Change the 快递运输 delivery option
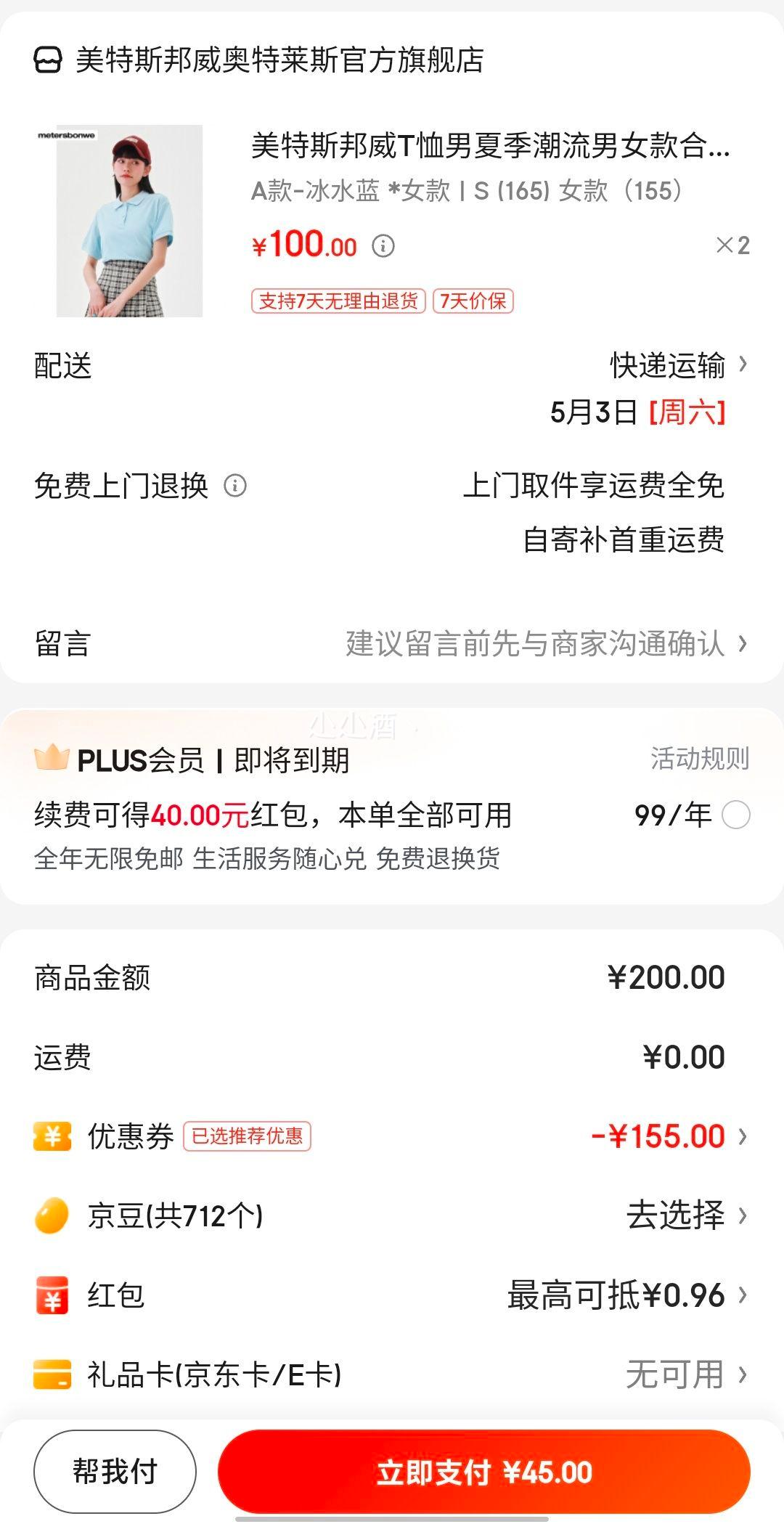This screenshot has height=1524, width=784. tap(678, 365)
